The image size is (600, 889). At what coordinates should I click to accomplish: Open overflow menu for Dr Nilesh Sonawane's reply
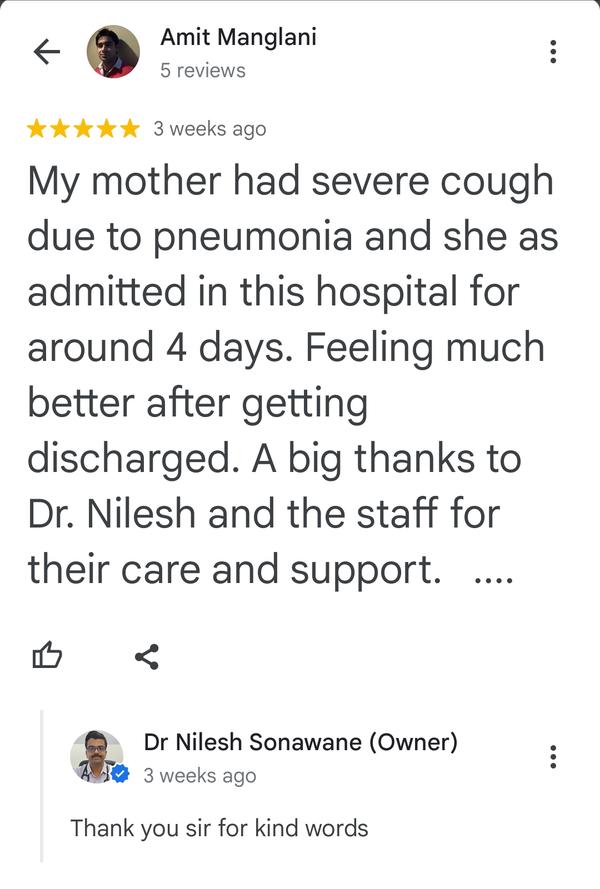553,756
